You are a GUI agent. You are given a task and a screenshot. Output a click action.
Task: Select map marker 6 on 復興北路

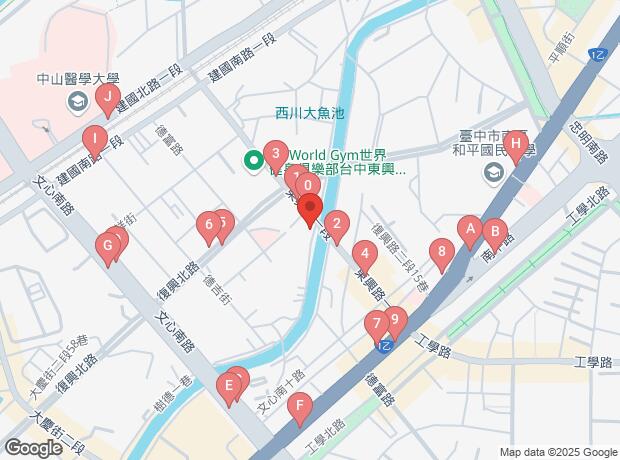208,225
